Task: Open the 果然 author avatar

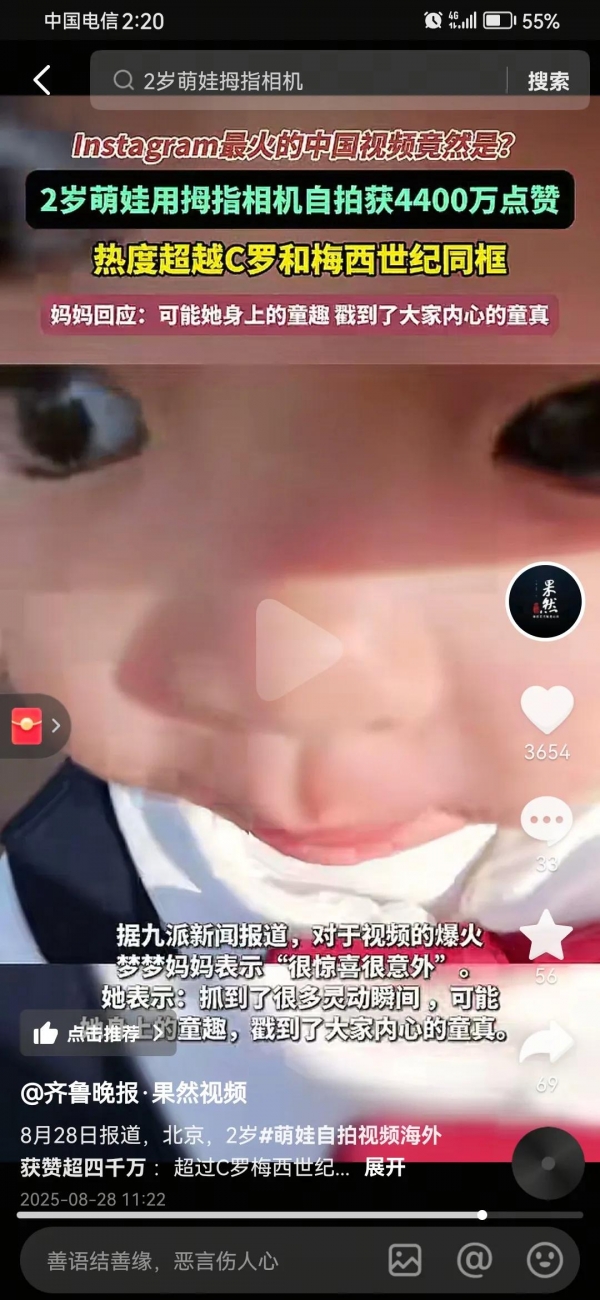Action: click(x=545, y=601)
